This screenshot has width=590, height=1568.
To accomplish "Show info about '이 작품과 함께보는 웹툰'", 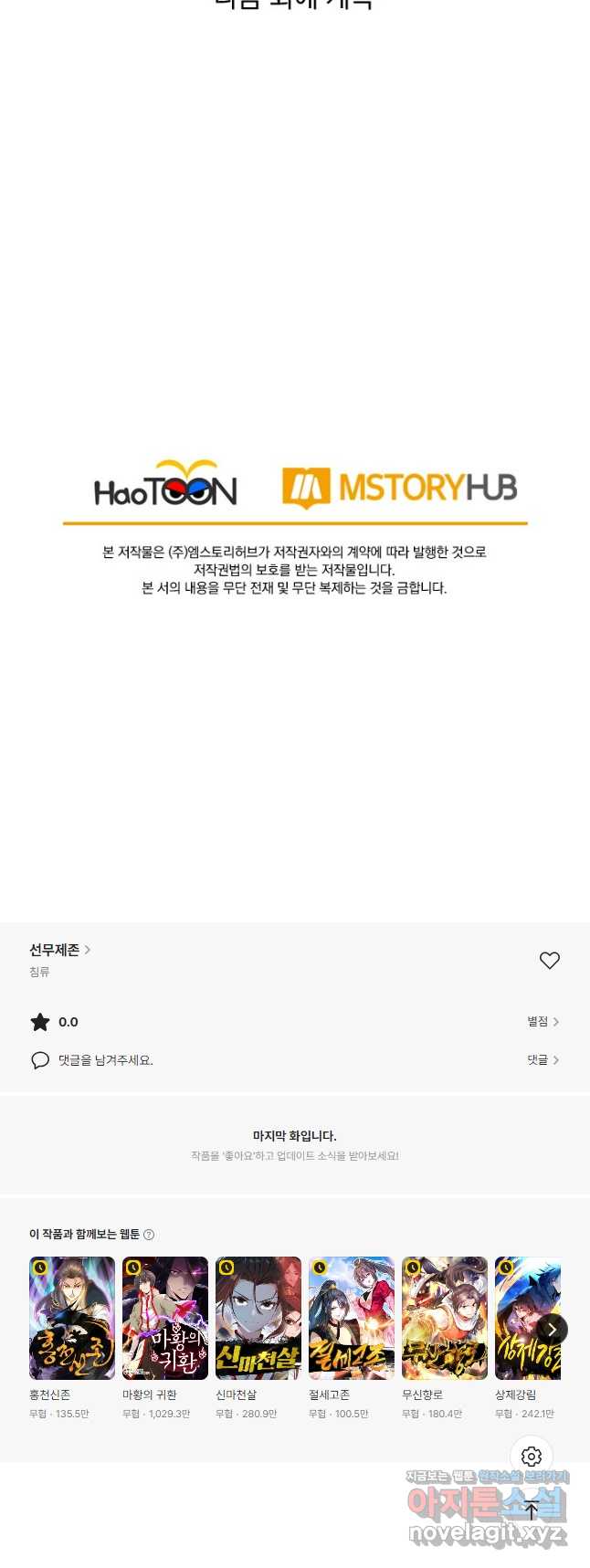I will (149, 1235).
